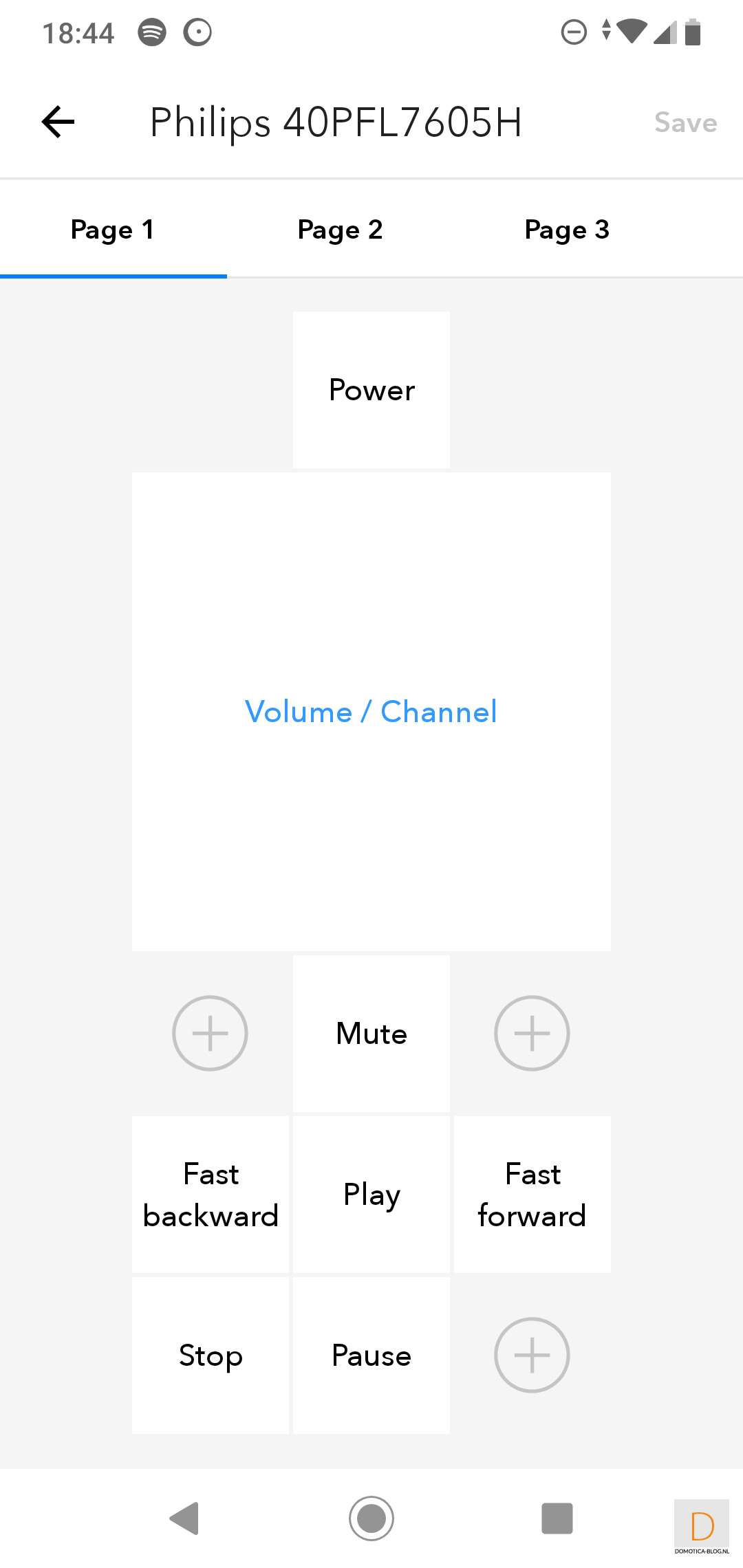Tap the Stop tile

[x=211, y=1355]
